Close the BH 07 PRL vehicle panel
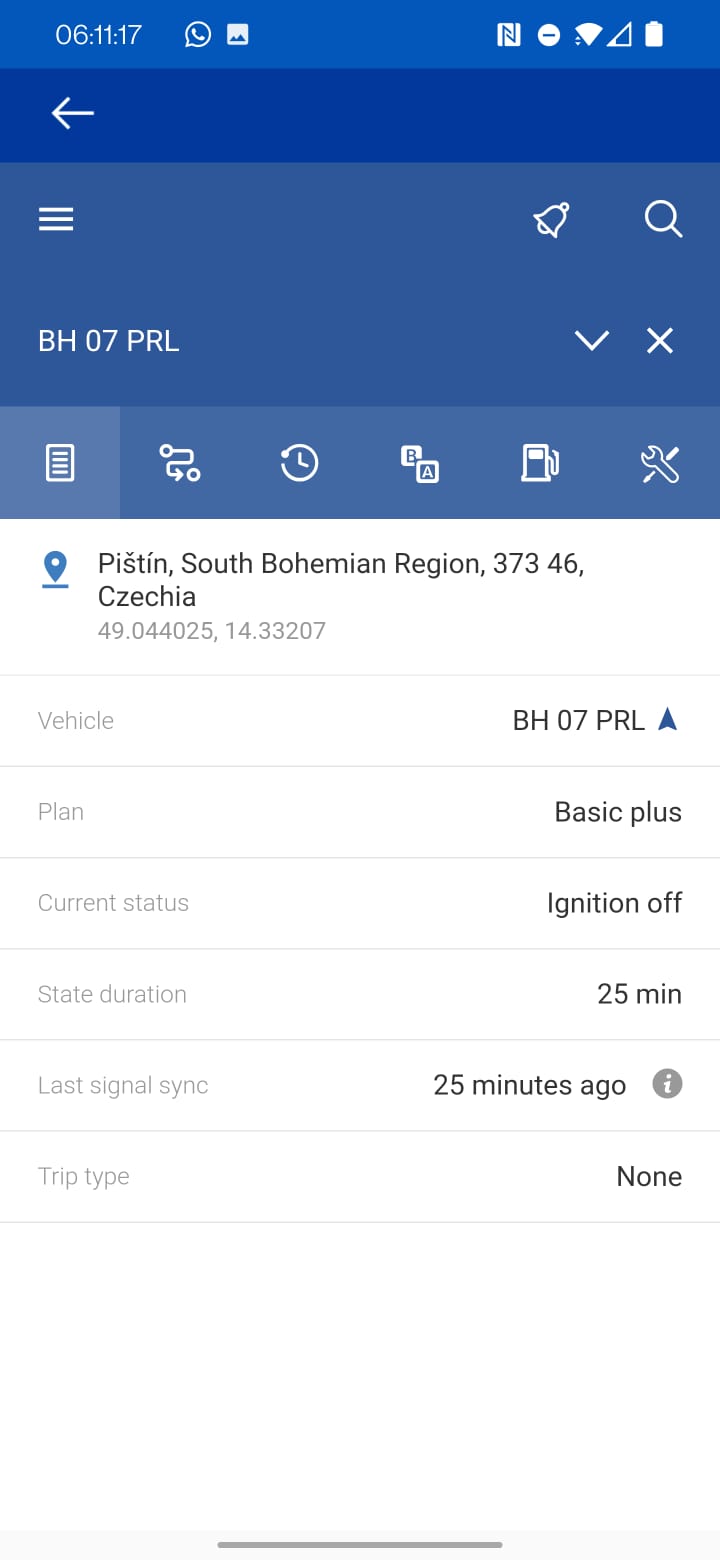 click(x=660, y=341)
